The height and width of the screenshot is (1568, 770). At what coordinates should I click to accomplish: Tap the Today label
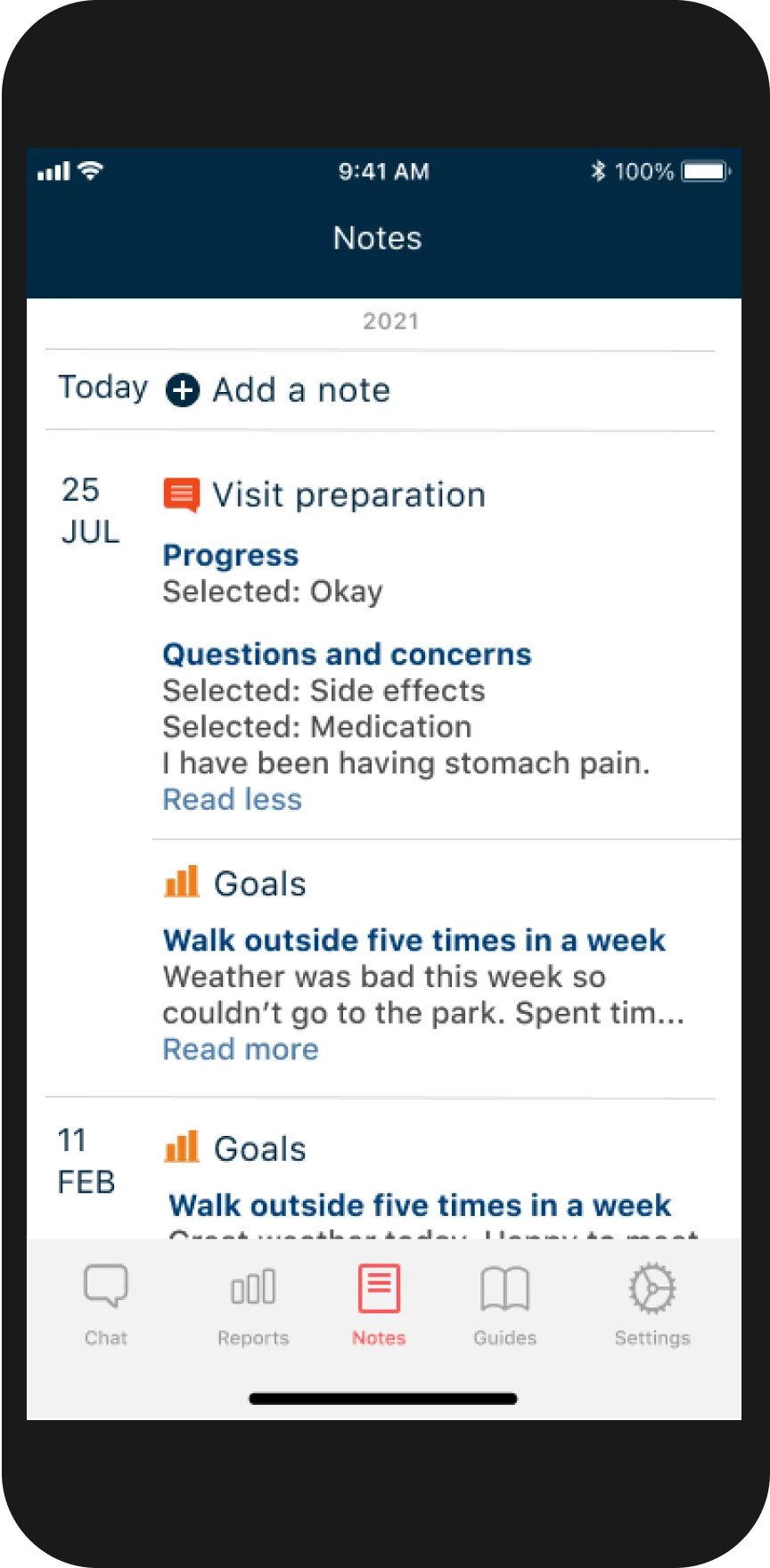point(102,388)
